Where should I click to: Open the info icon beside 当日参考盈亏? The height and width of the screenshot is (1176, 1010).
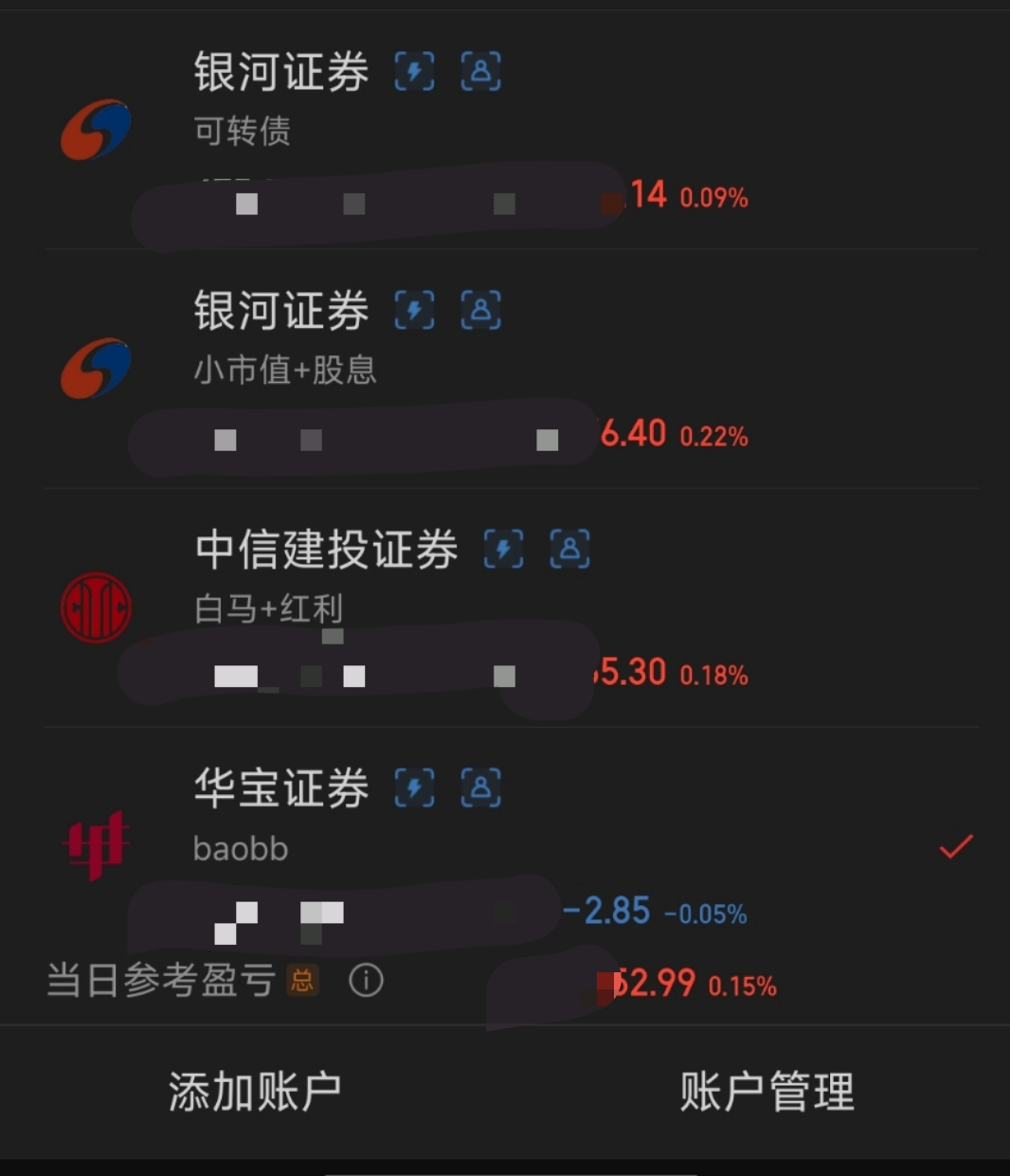pos(366,980)
